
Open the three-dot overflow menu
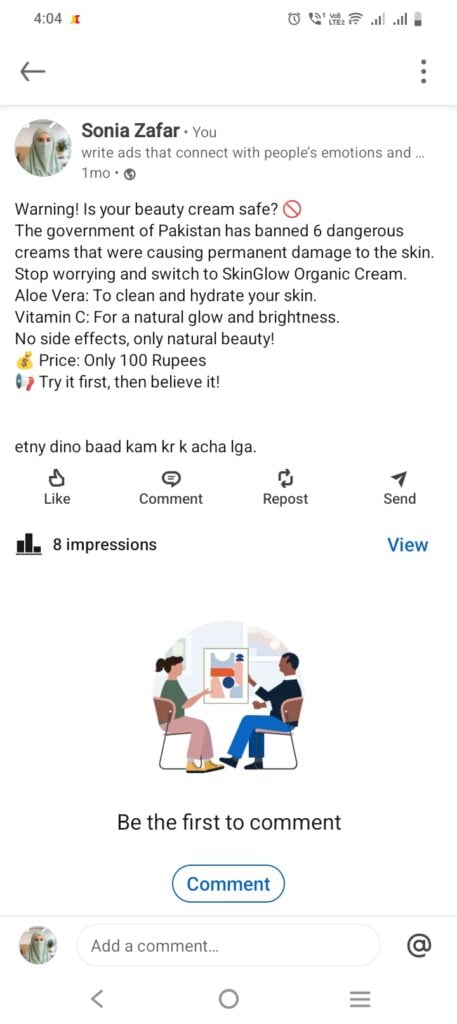pos(424,71)
